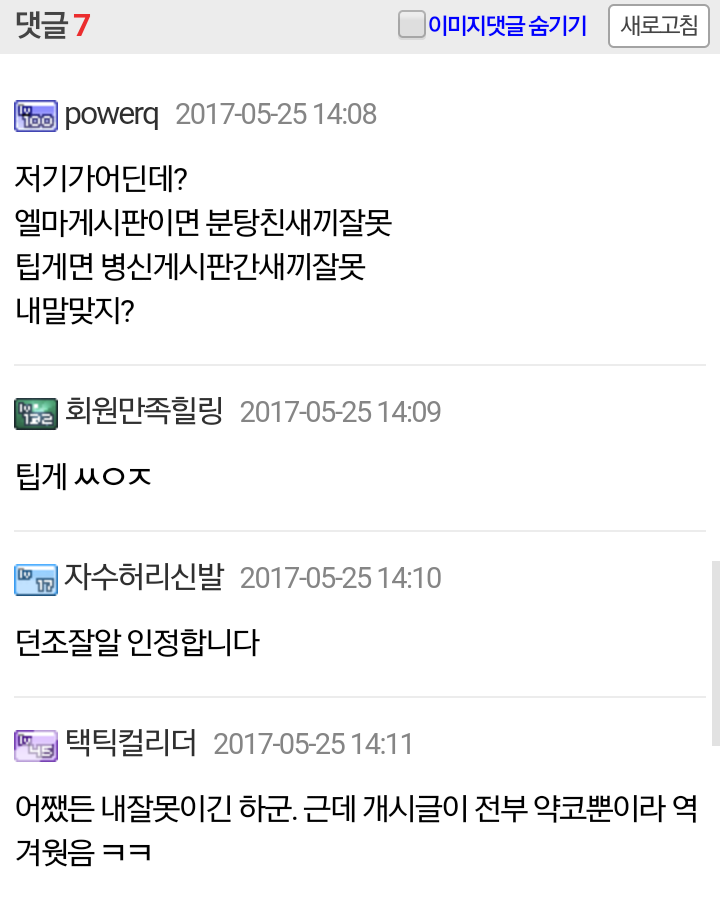The width and height of the screenshot is (720, 901).
Task: Tap the 새로고침 button to refresh comments
Action: [658, 26]
